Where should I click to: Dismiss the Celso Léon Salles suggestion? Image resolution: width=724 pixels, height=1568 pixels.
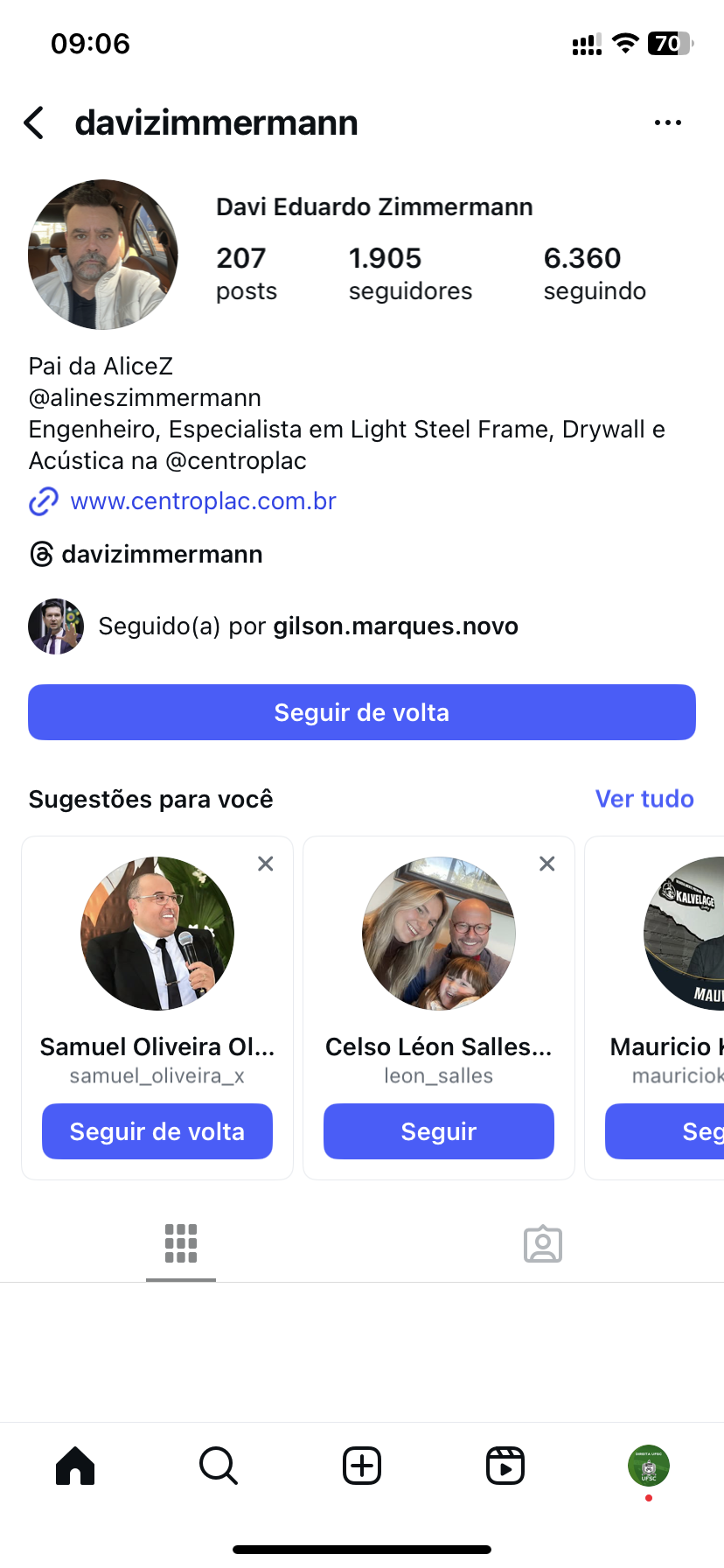pos(547,864)
